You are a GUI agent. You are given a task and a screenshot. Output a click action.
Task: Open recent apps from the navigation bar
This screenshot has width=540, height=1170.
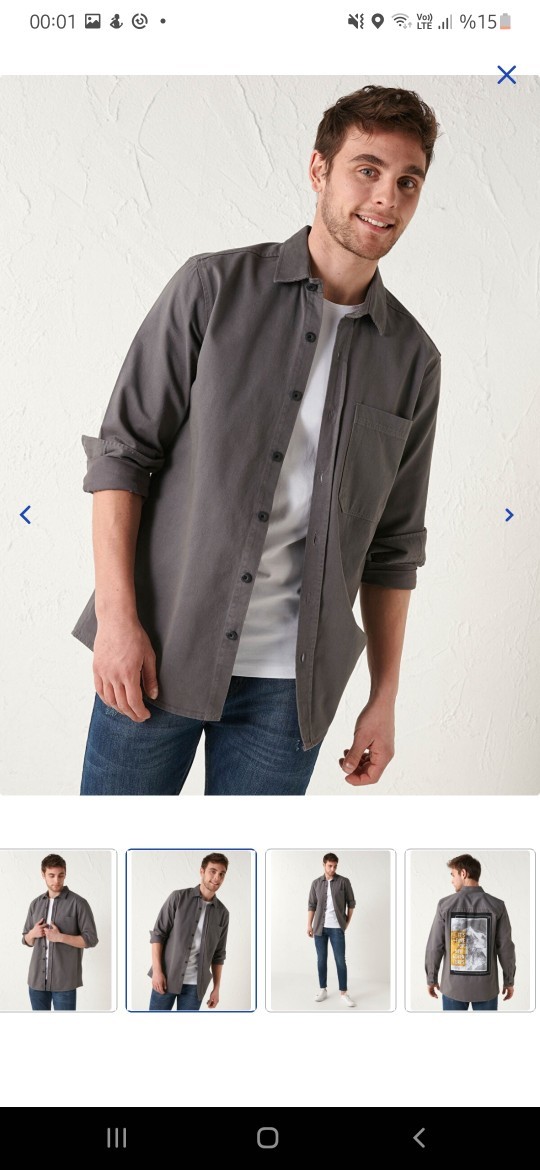tap(116, 1137)
